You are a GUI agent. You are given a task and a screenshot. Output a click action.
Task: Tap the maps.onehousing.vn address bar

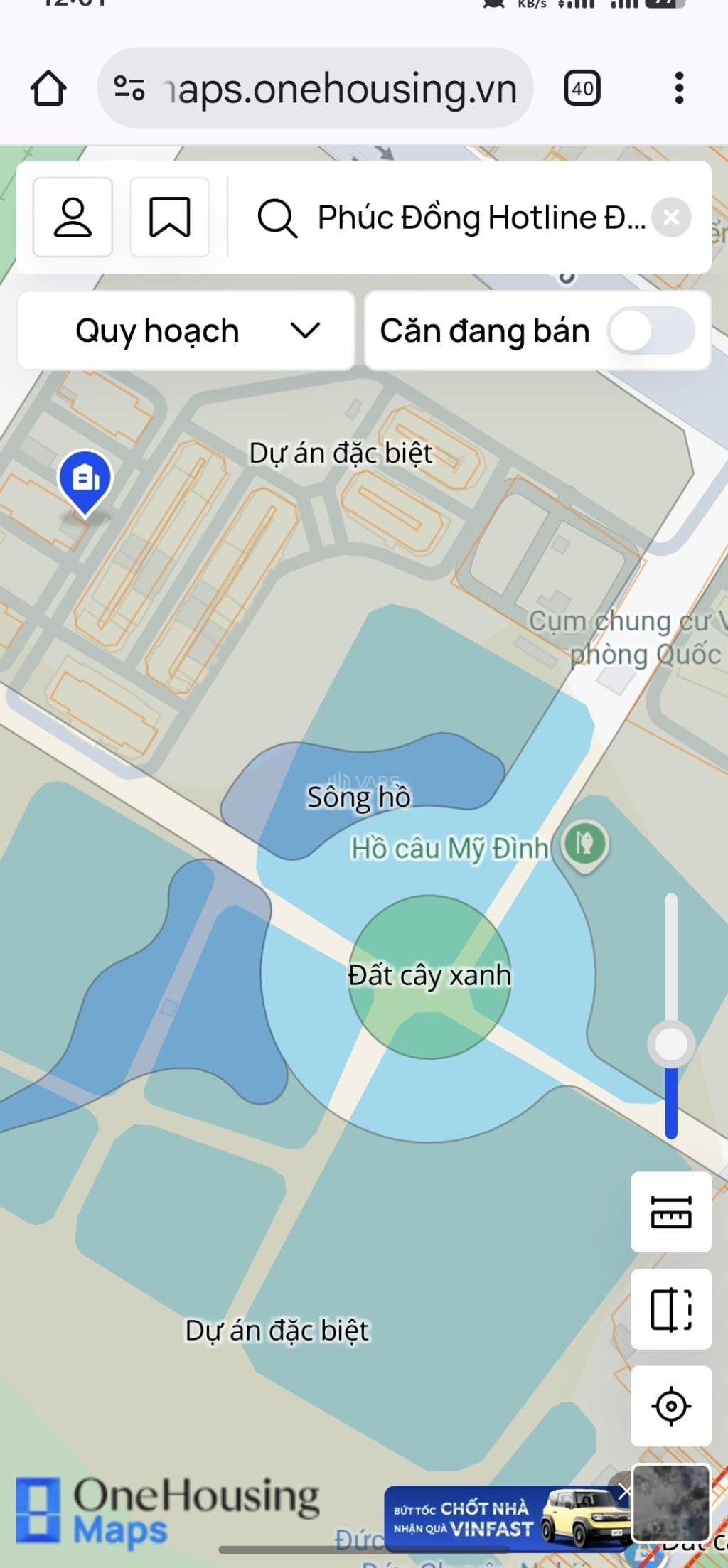coord(315,89)
